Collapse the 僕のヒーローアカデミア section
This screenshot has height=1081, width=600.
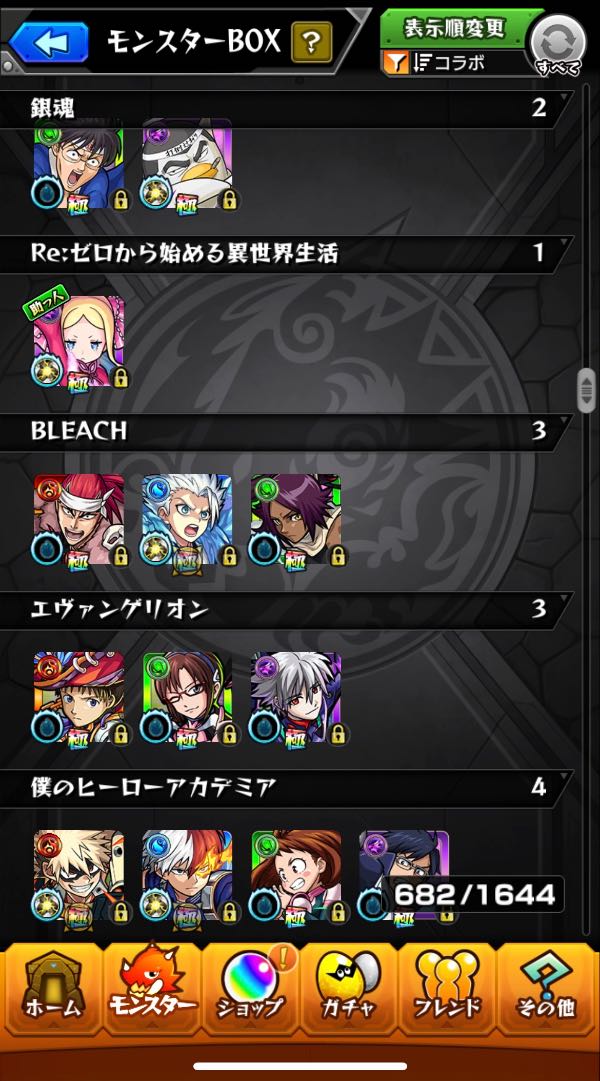(x=300, y=788)
